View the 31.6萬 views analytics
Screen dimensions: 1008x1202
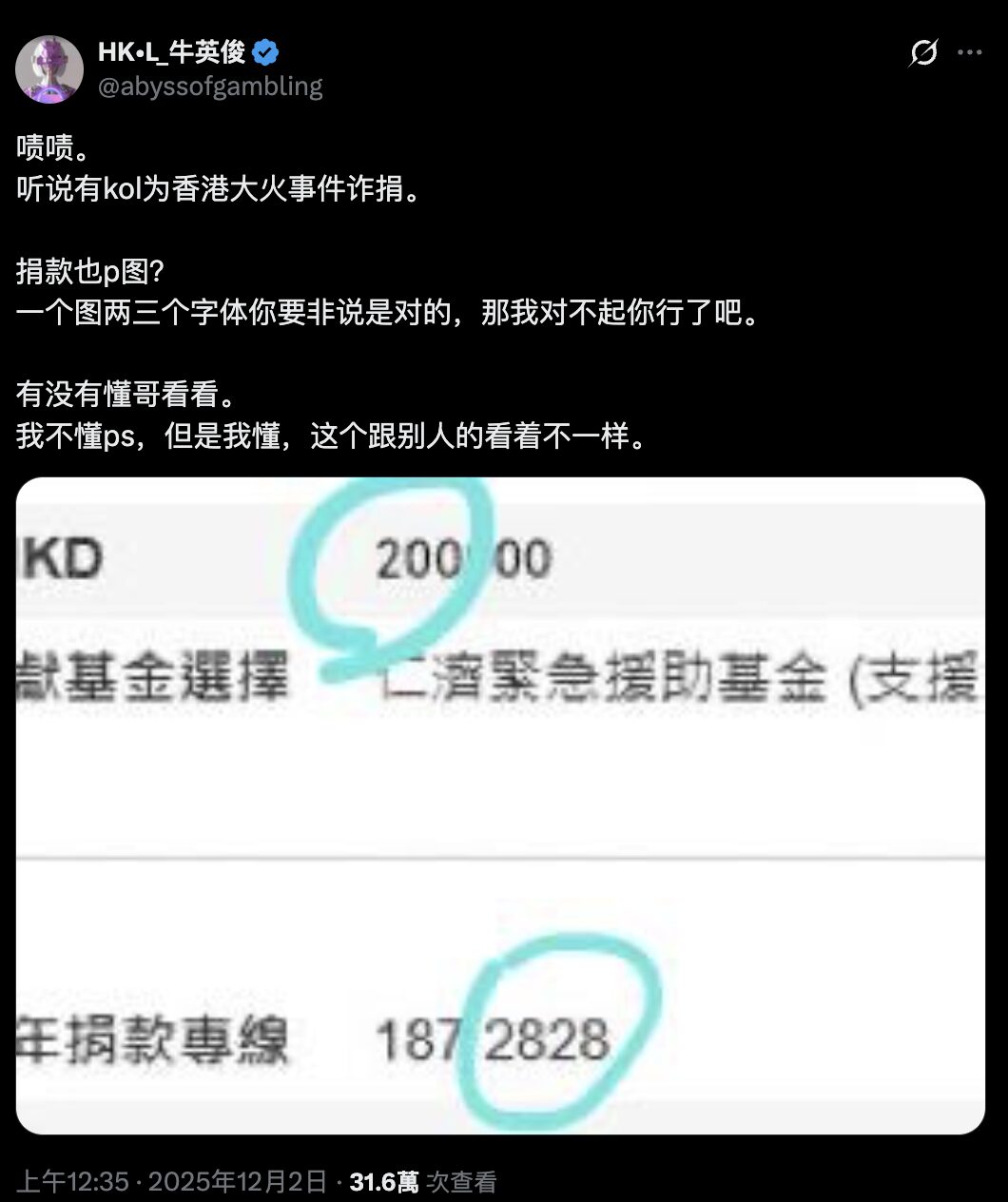(422, 1182)
